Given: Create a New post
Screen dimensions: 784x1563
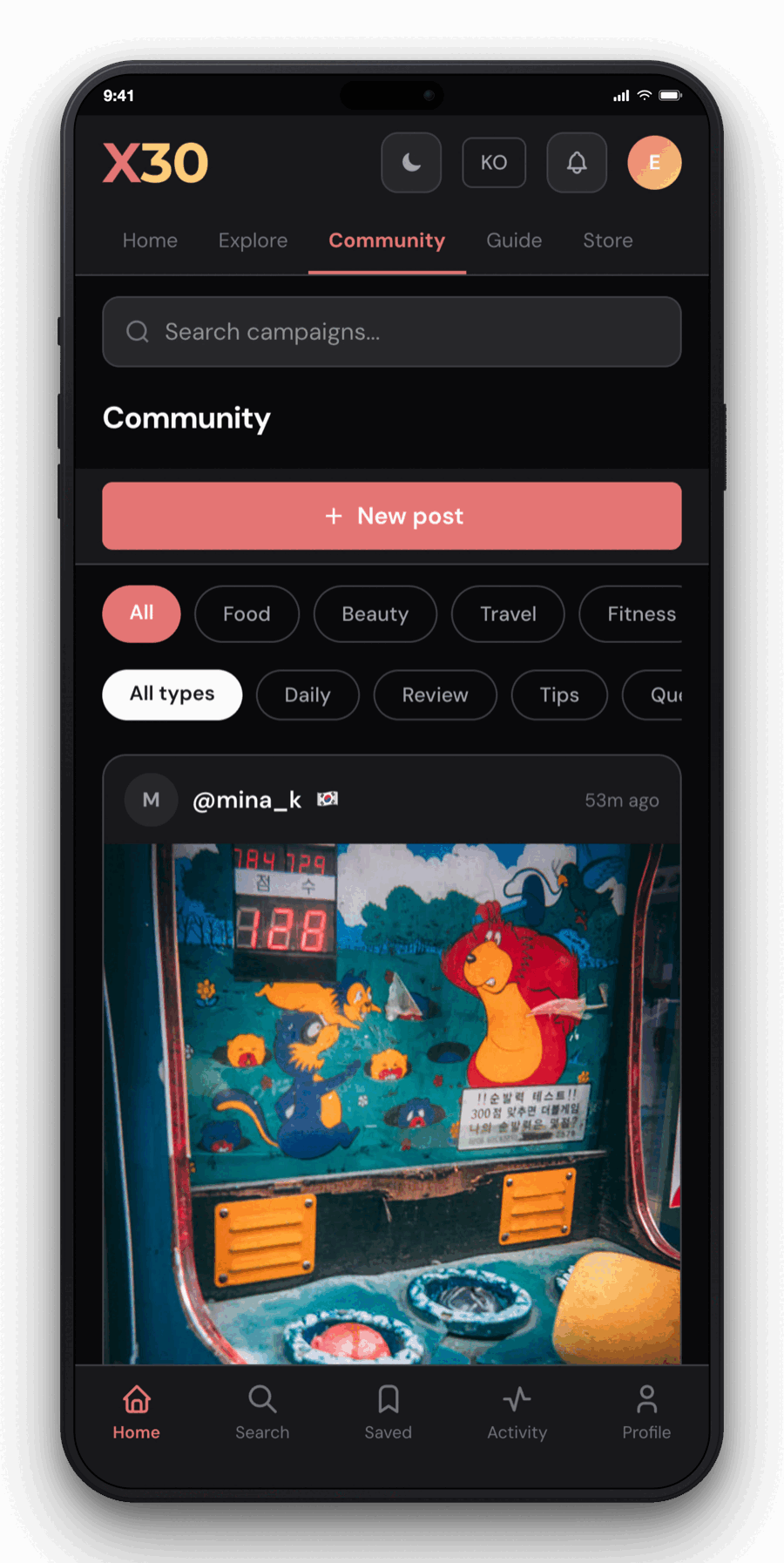Looking at the screenshot, I should [x=392, y=516].
